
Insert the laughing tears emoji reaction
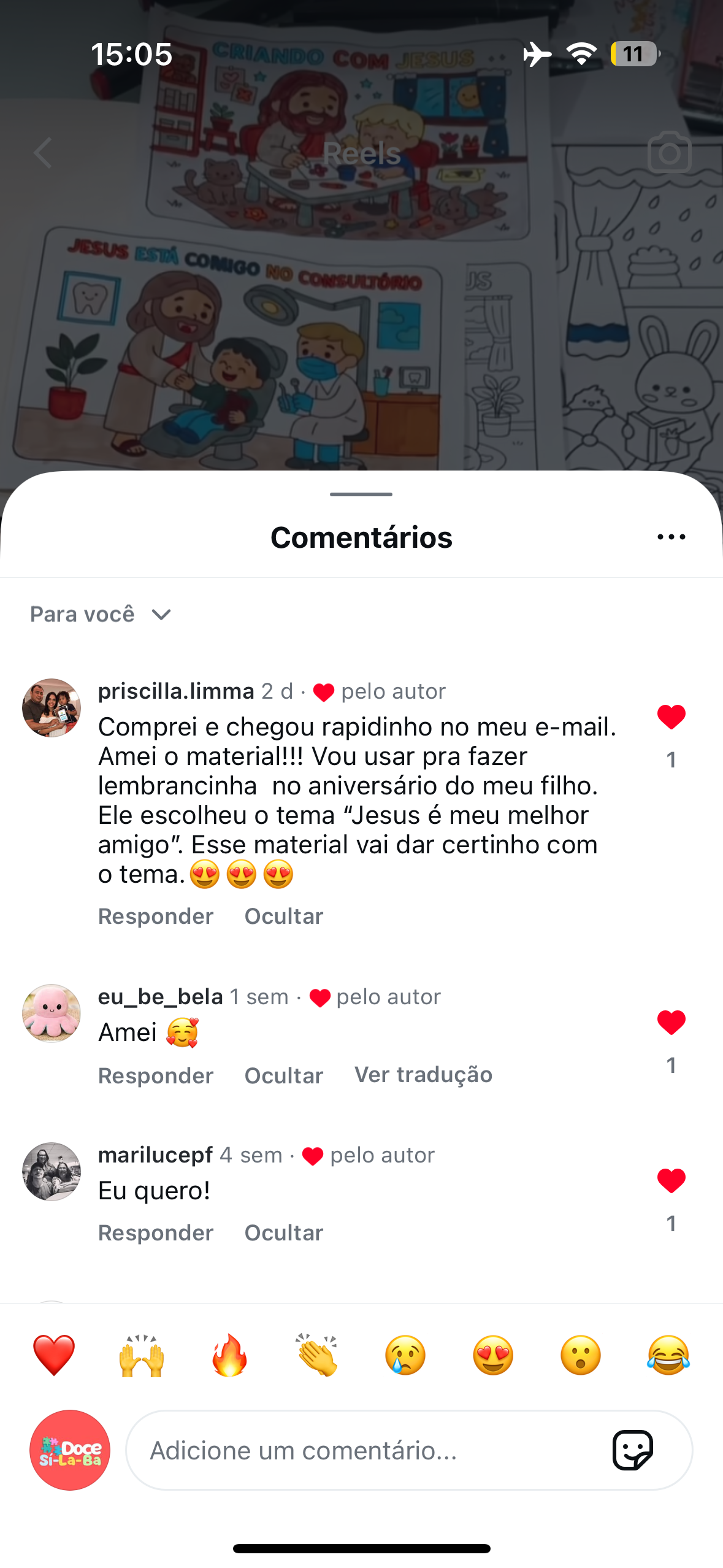(668, 1355)
